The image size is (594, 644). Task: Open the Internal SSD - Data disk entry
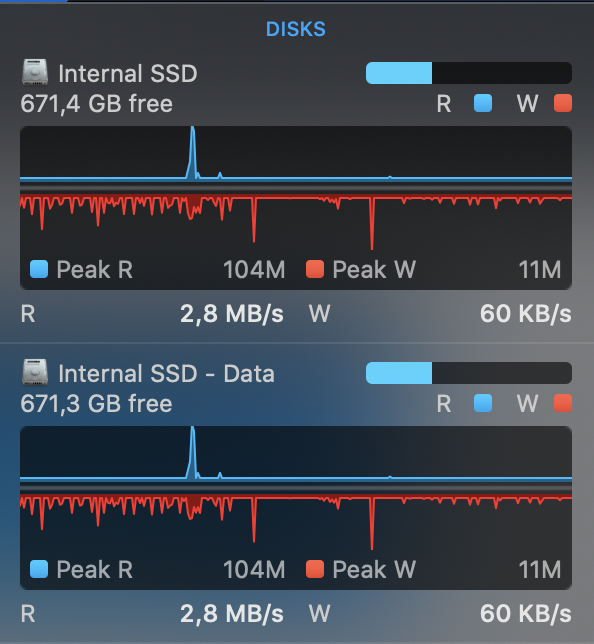[166, 373]
